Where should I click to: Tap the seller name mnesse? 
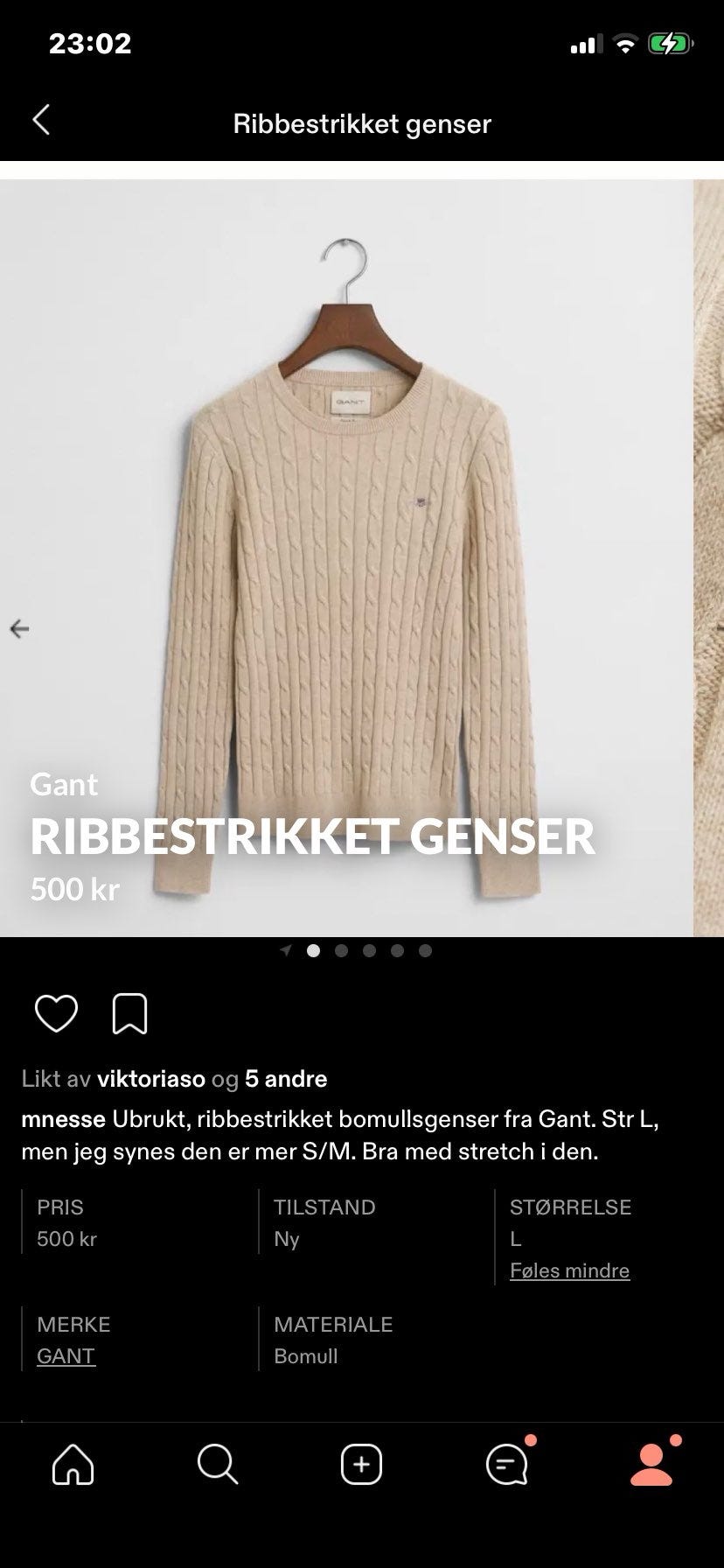pos(63,1118)
